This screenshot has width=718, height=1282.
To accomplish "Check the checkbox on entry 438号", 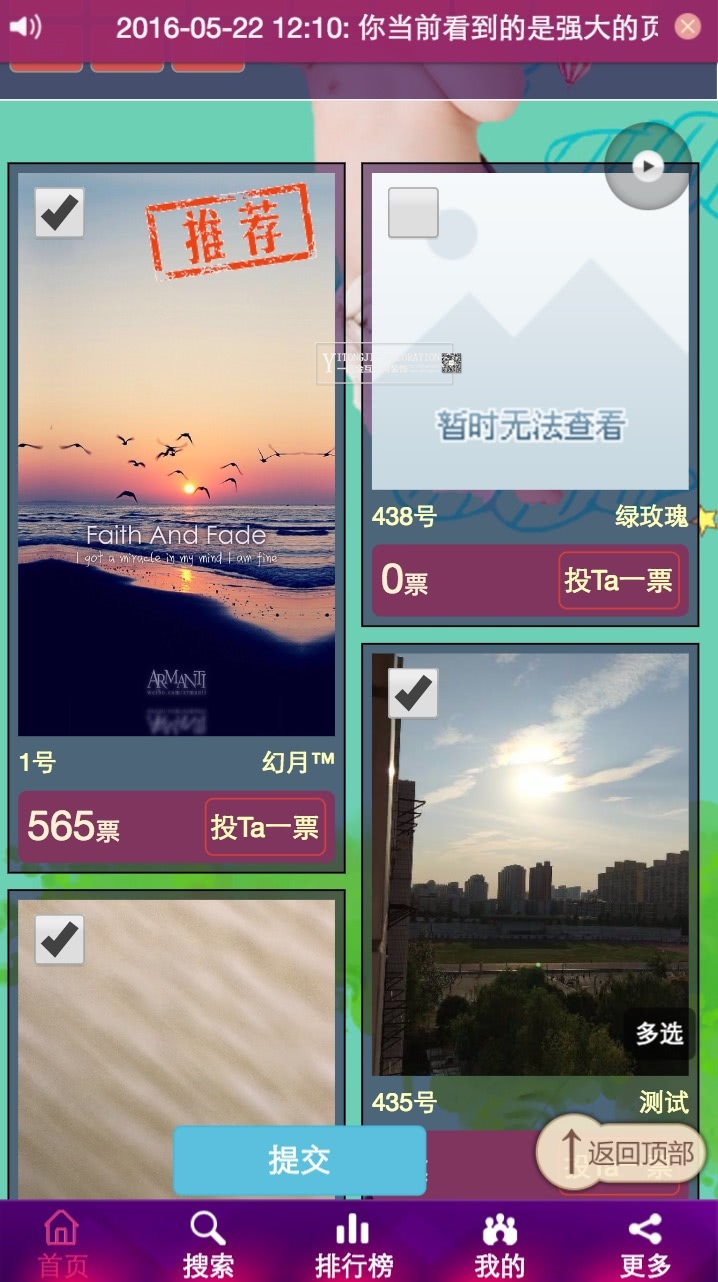I will coord(413,212).
